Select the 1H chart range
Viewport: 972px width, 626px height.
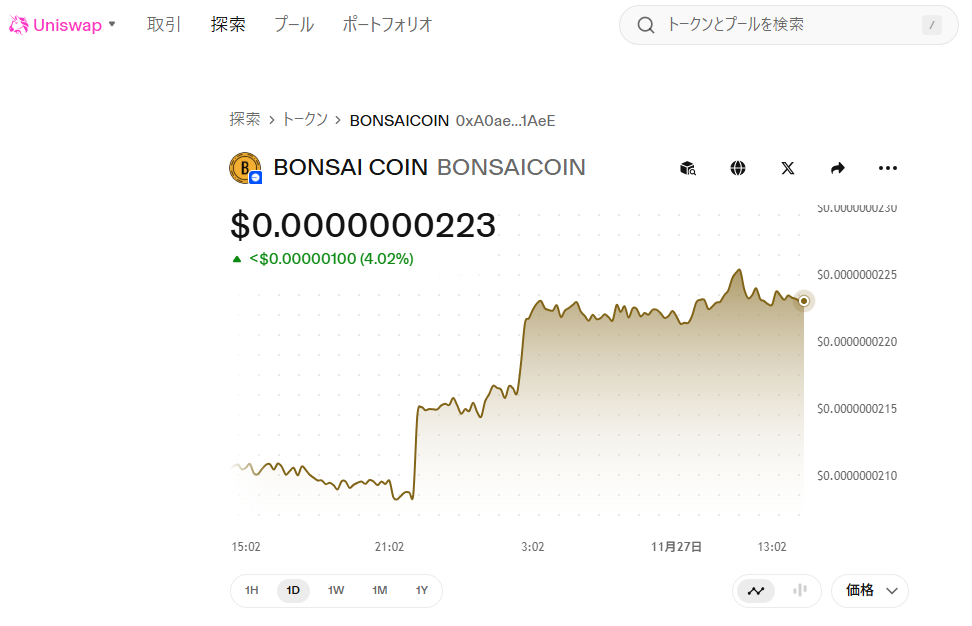252,590
